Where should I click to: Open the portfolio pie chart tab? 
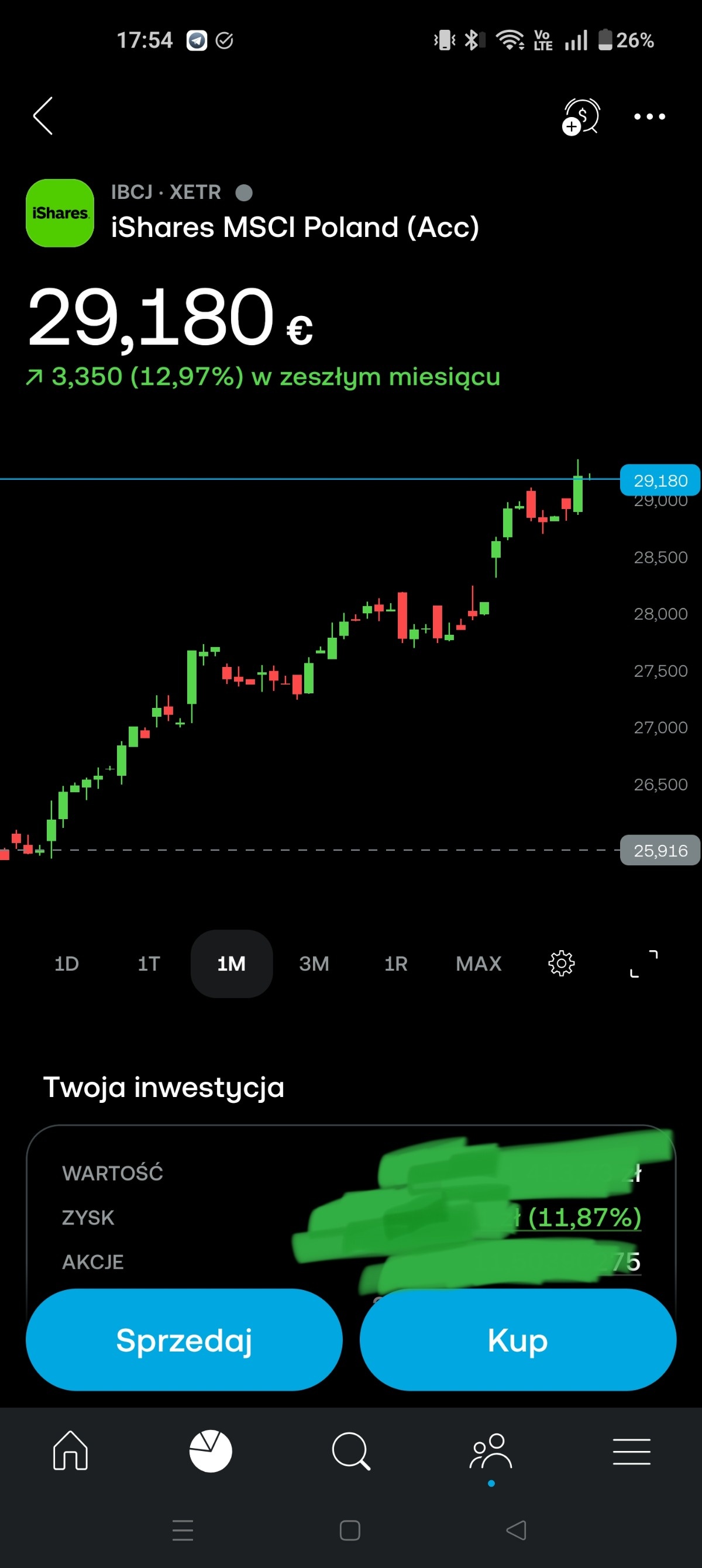tap(211, 1450)
